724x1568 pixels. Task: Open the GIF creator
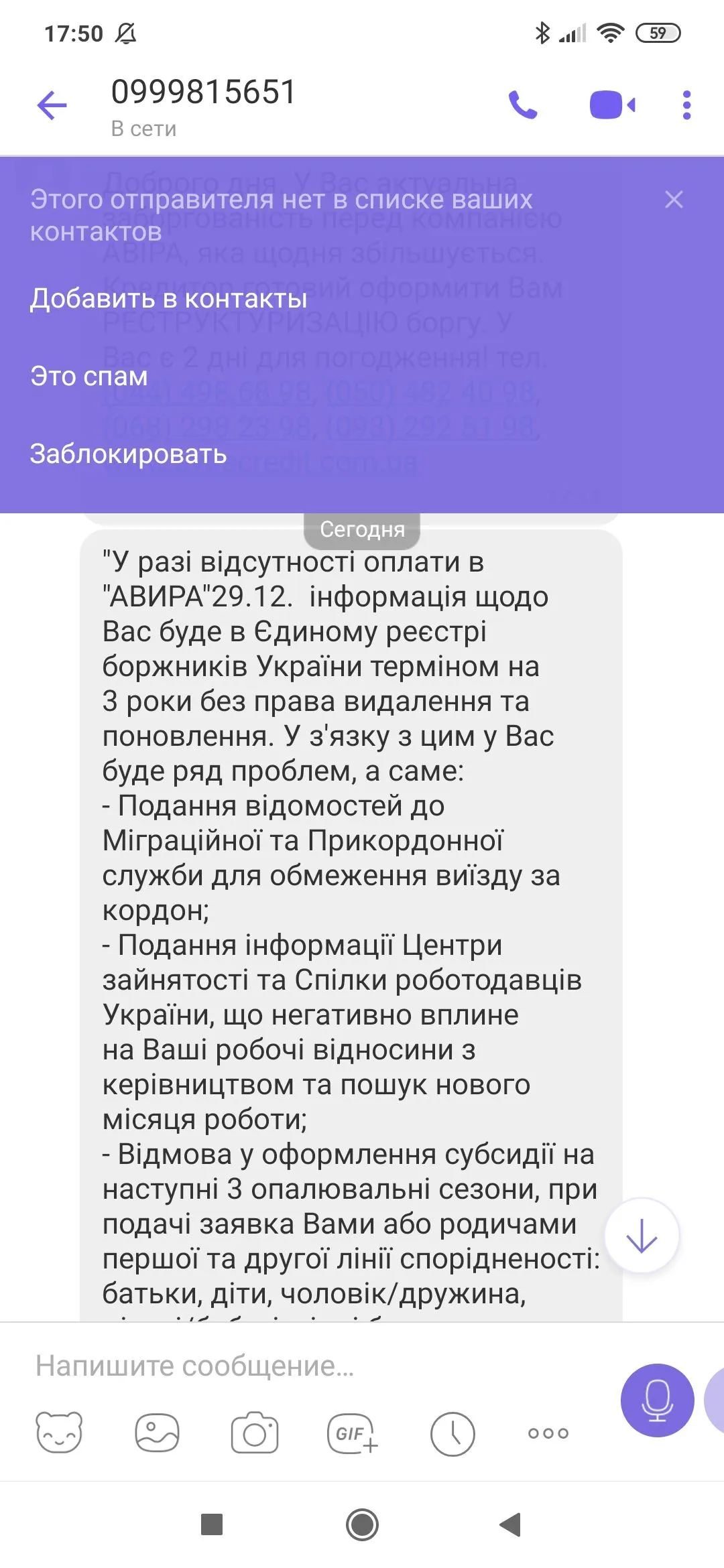pyautogui.click(x=352, y=1433)
